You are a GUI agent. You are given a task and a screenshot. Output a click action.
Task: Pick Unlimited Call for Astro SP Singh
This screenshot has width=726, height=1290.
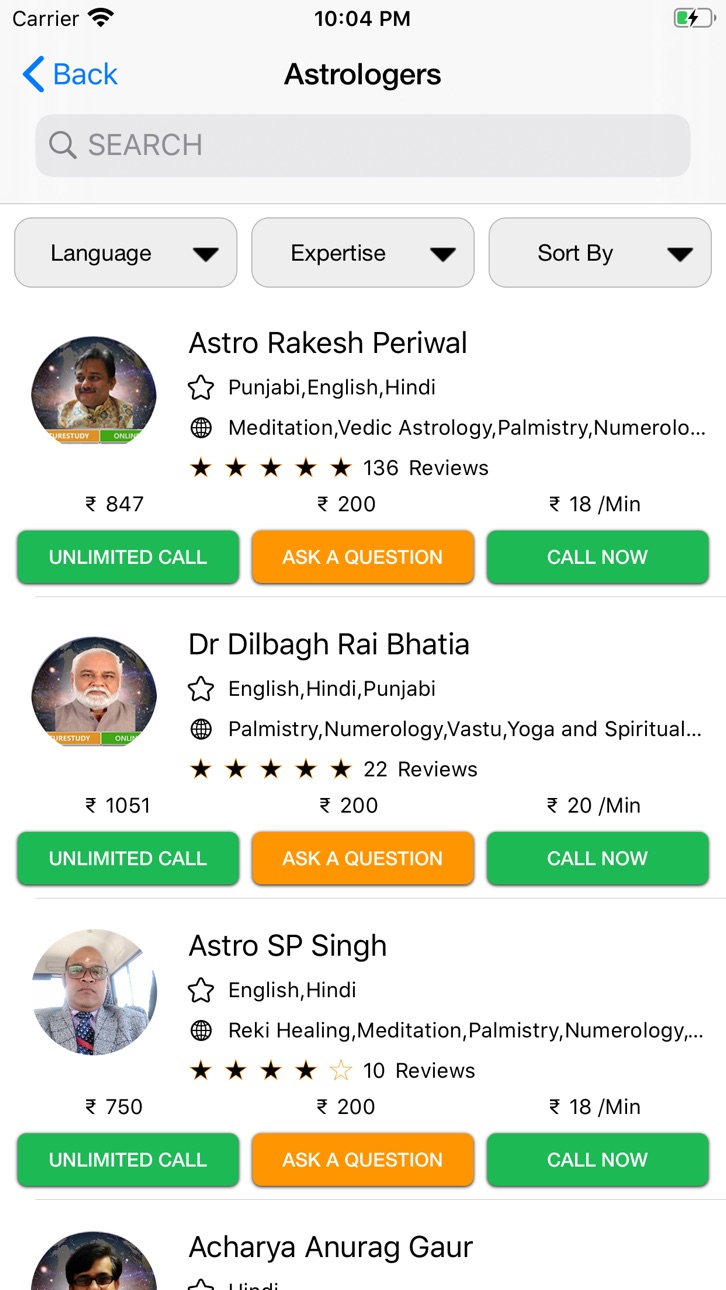[128, 1160]
